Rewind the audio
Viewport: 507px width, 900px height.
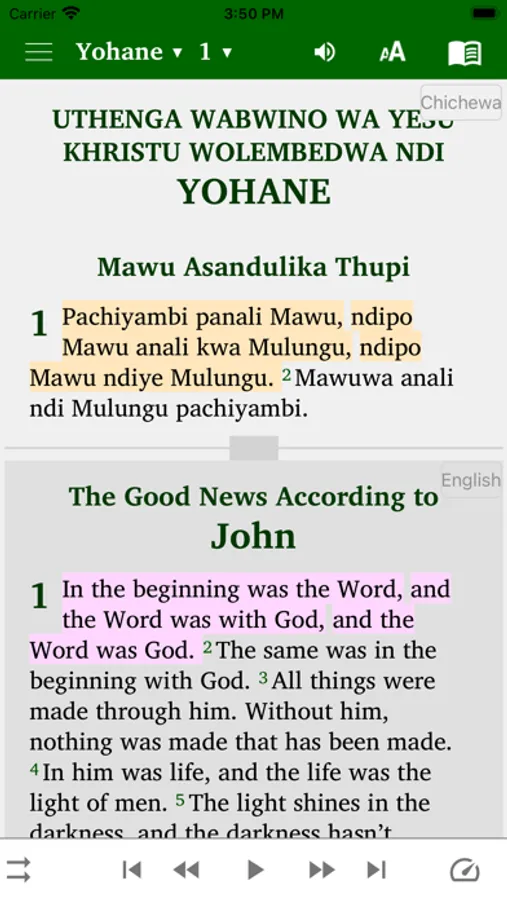point(187,870)
